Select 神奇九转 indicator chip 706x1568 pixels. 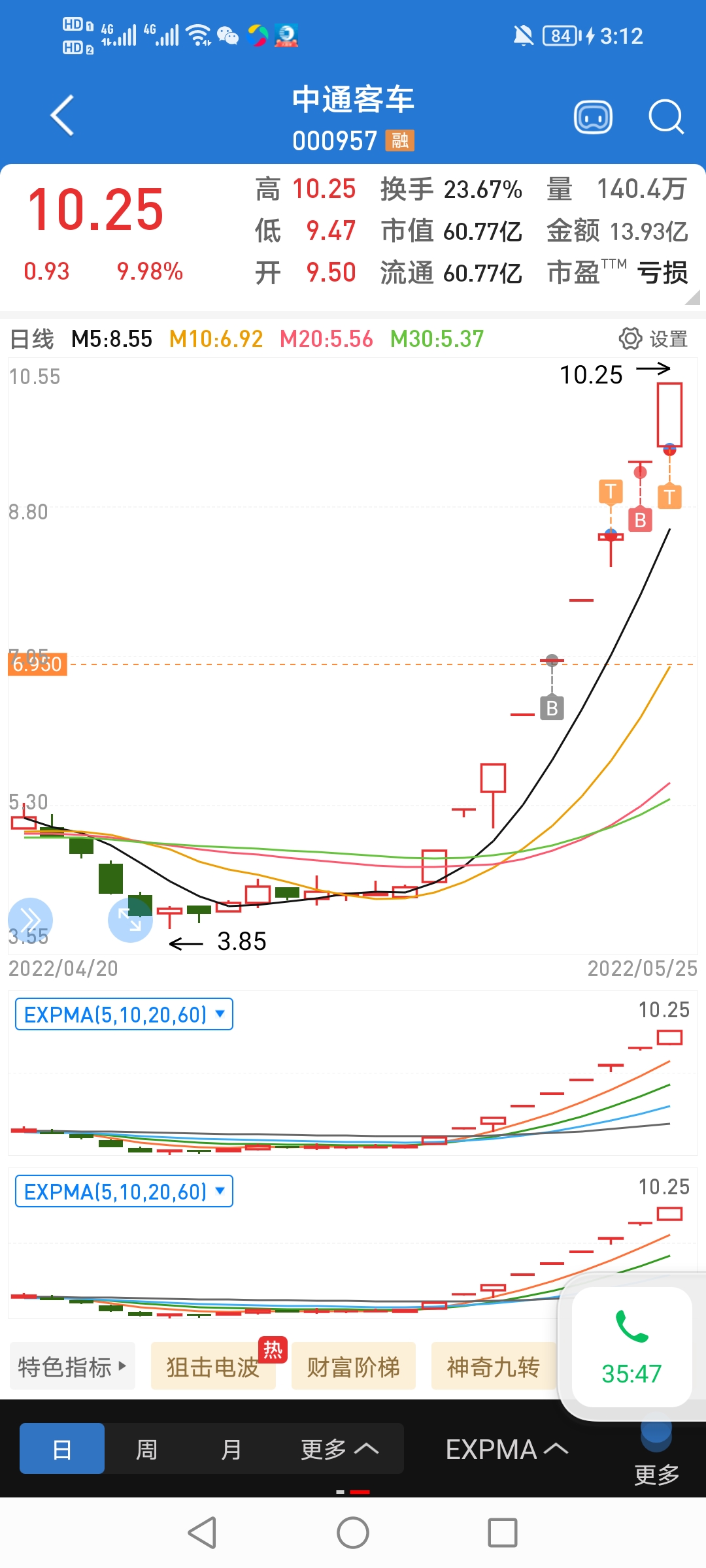493,1367
